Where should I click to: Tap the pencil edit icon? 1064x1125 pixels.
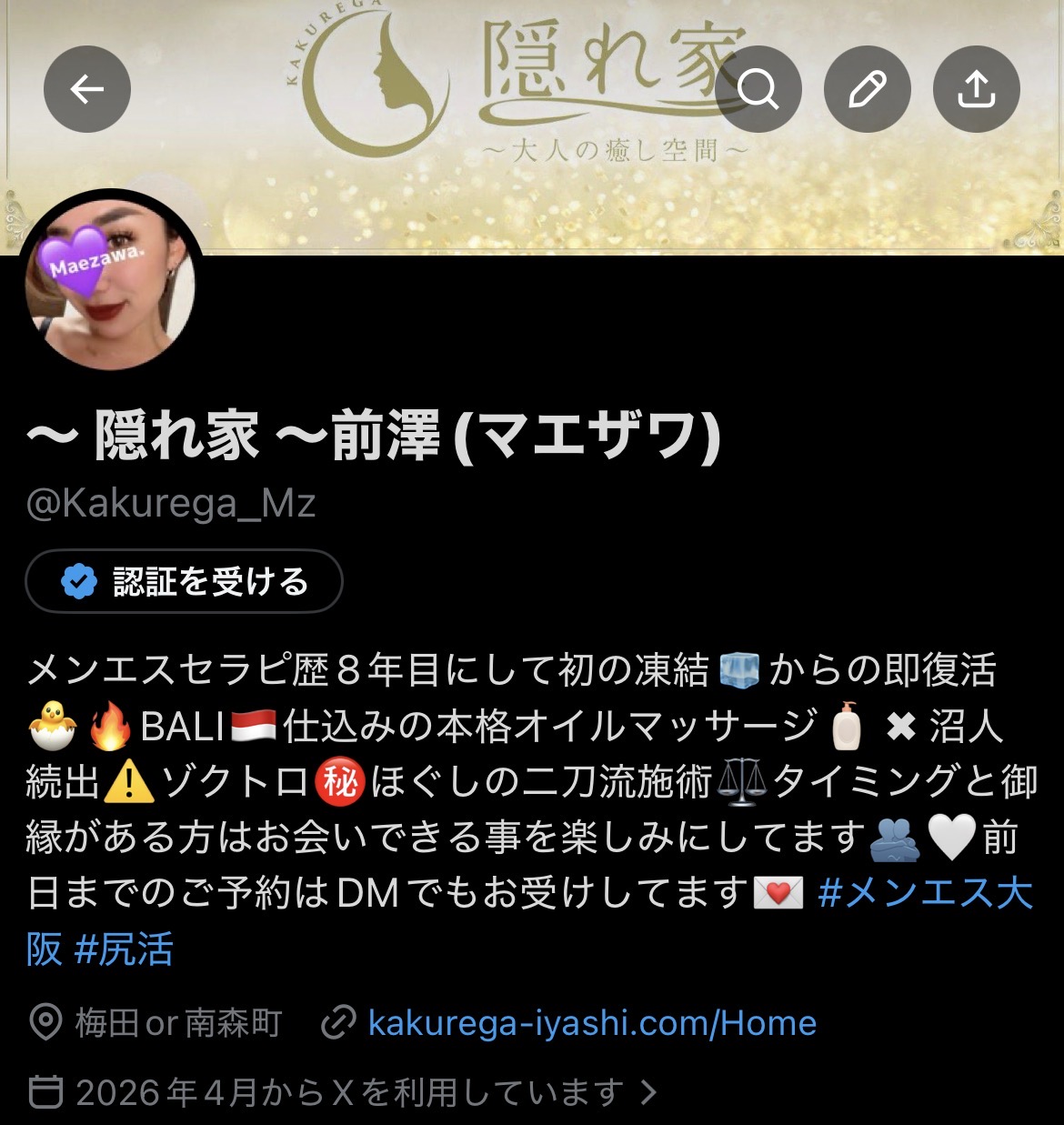tap(867, 89)
